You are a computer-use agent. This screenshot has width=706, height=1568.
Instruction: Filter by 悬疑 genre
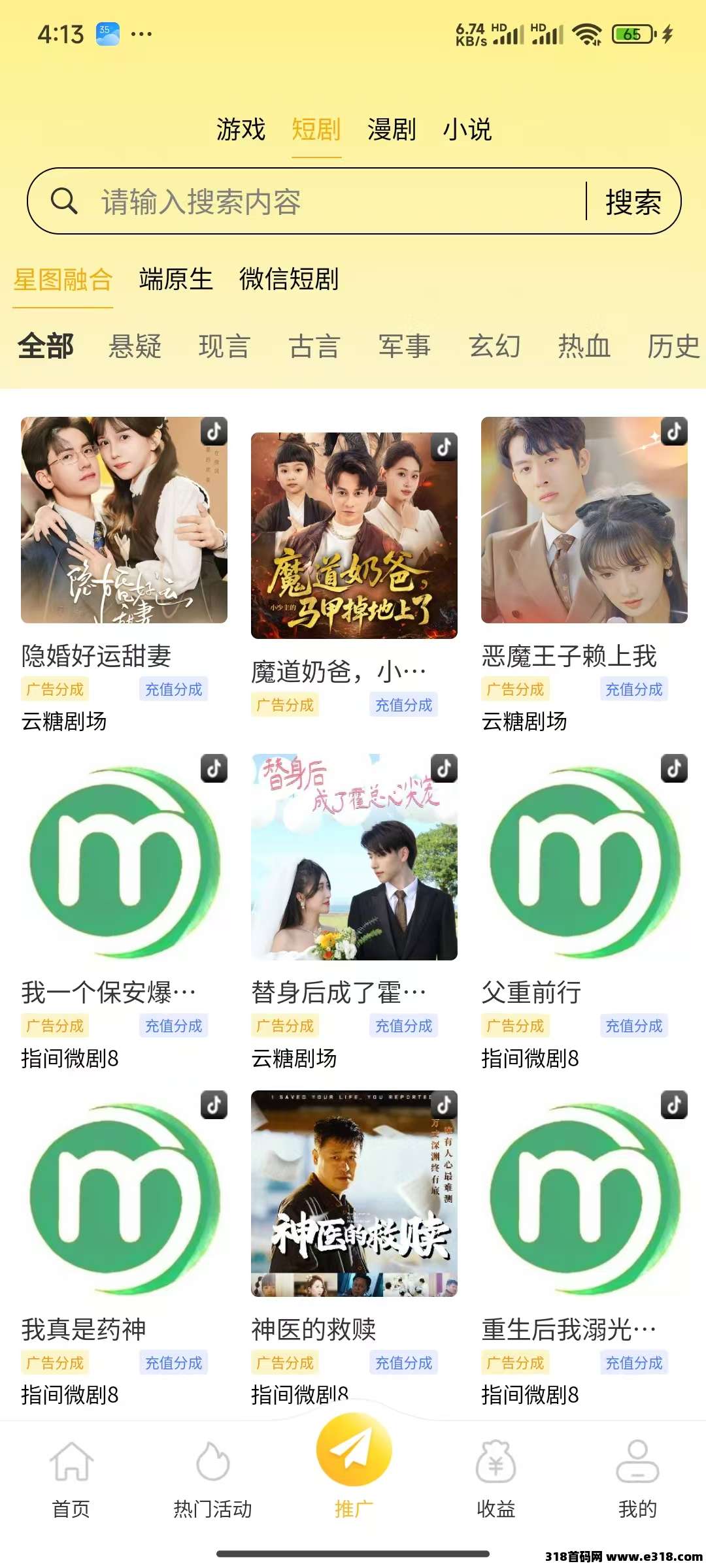click(x=135, y=346)
